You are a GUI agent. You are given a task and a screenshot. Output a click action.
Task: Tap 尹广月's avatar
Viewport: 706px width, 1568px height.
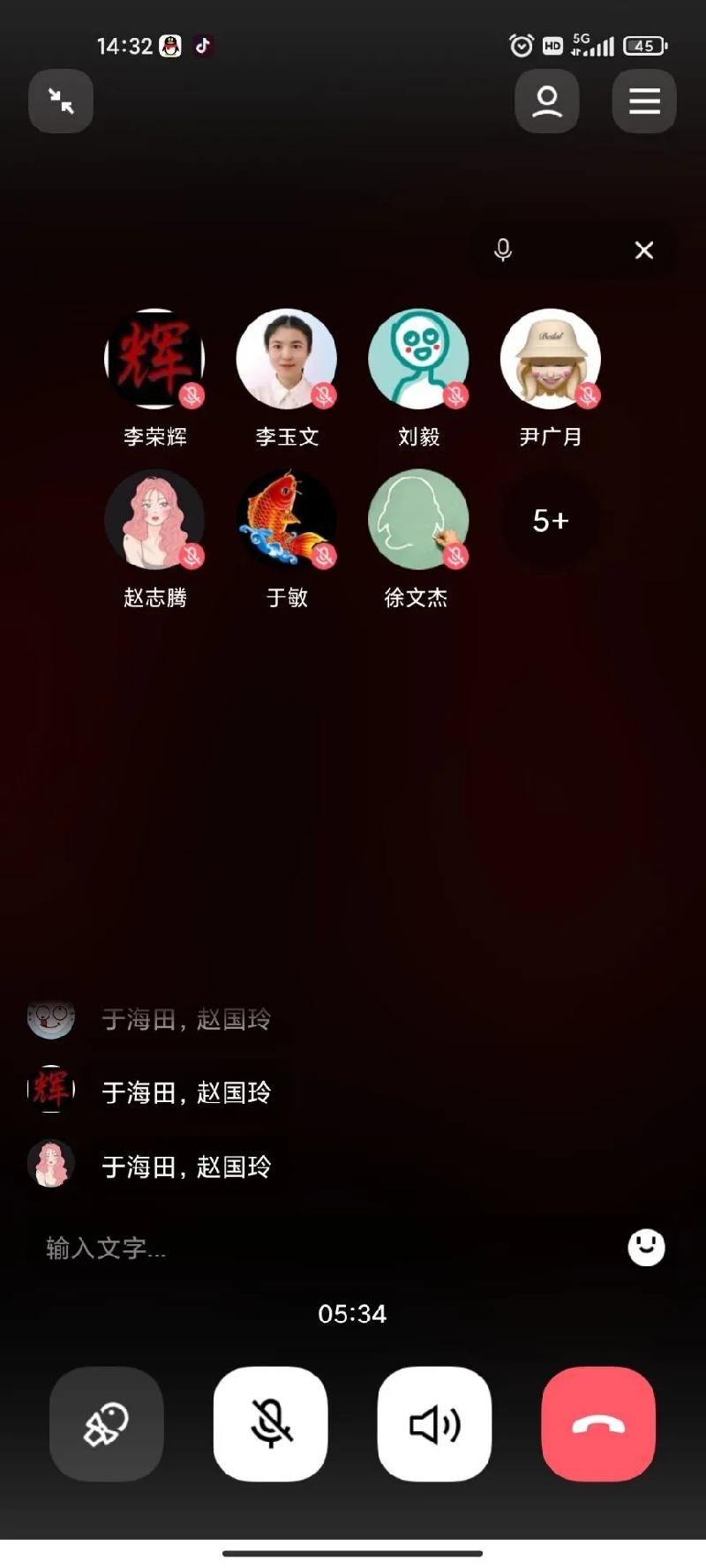[551, 359]
